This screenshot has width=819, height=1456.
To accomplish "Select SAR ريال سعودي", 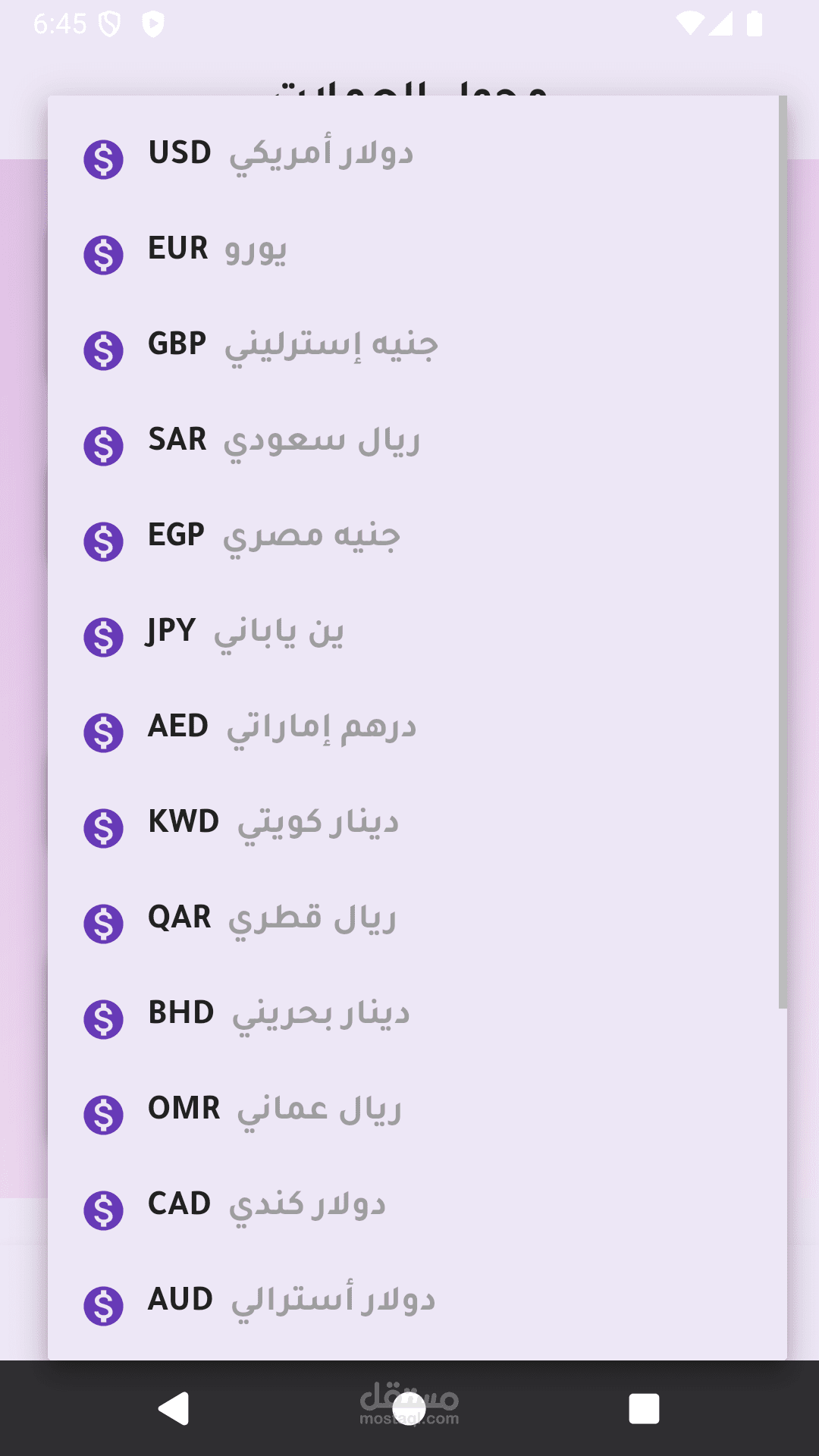I will tap(413, 444).
